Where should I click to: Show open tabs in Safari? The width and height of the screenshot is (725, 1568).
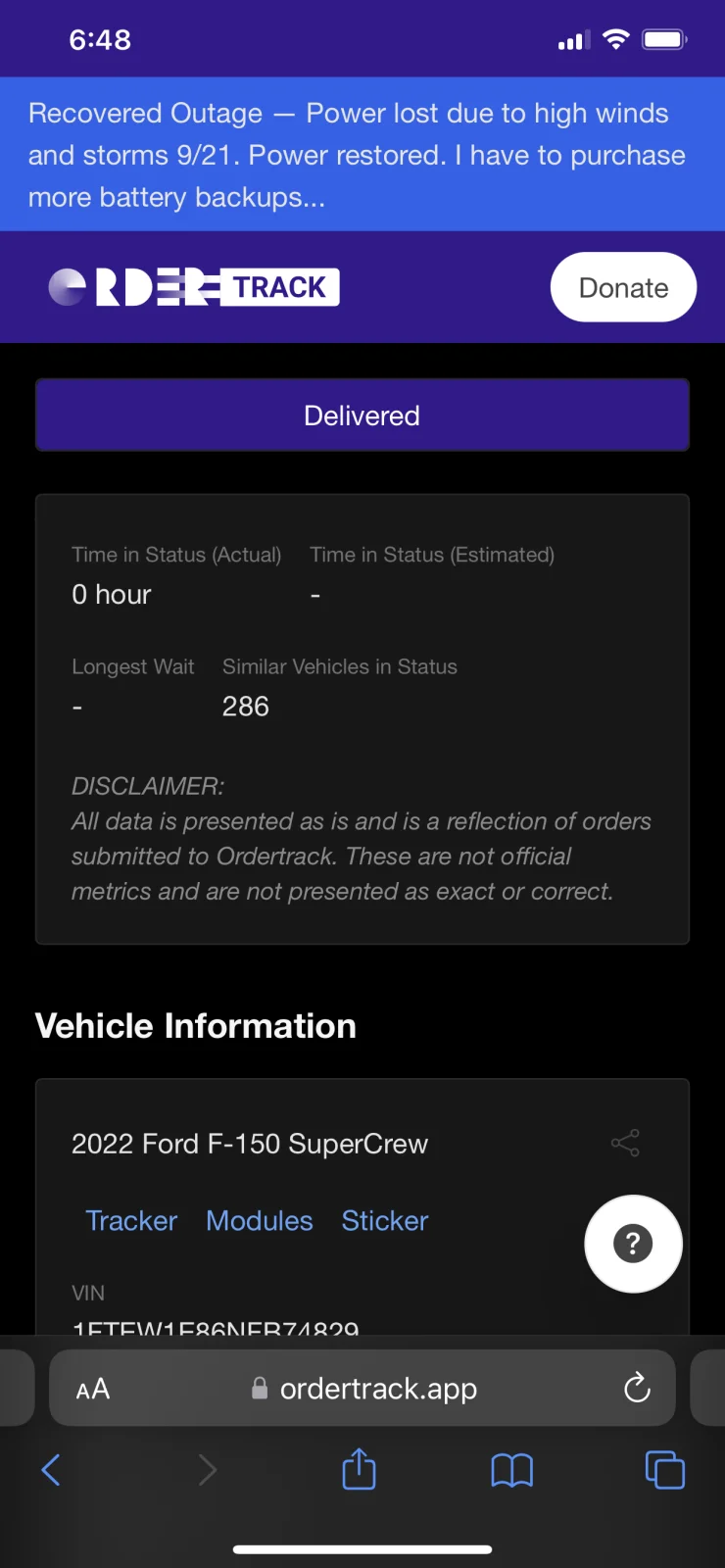pos(664,1470)
